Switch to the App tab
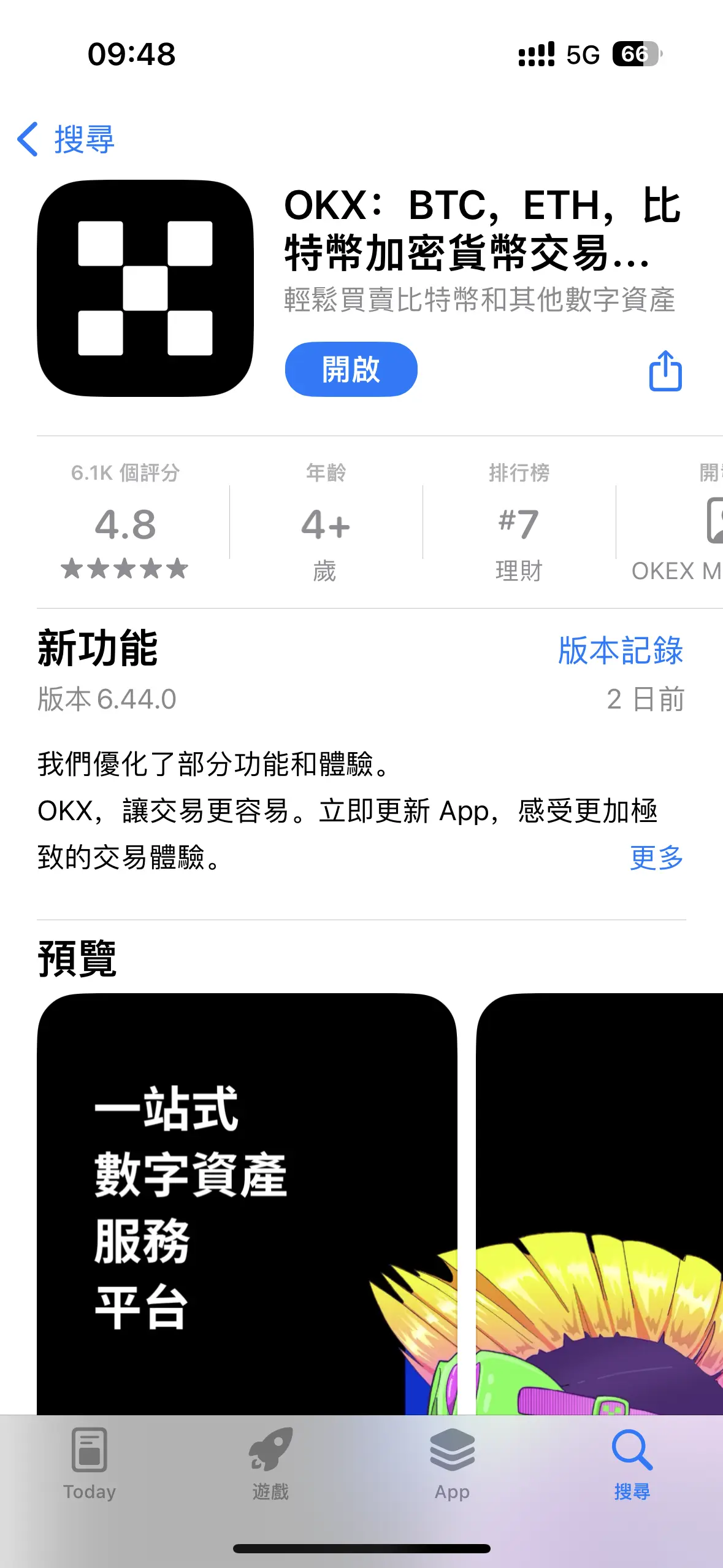723x1568 pixels. (452, 1463)
